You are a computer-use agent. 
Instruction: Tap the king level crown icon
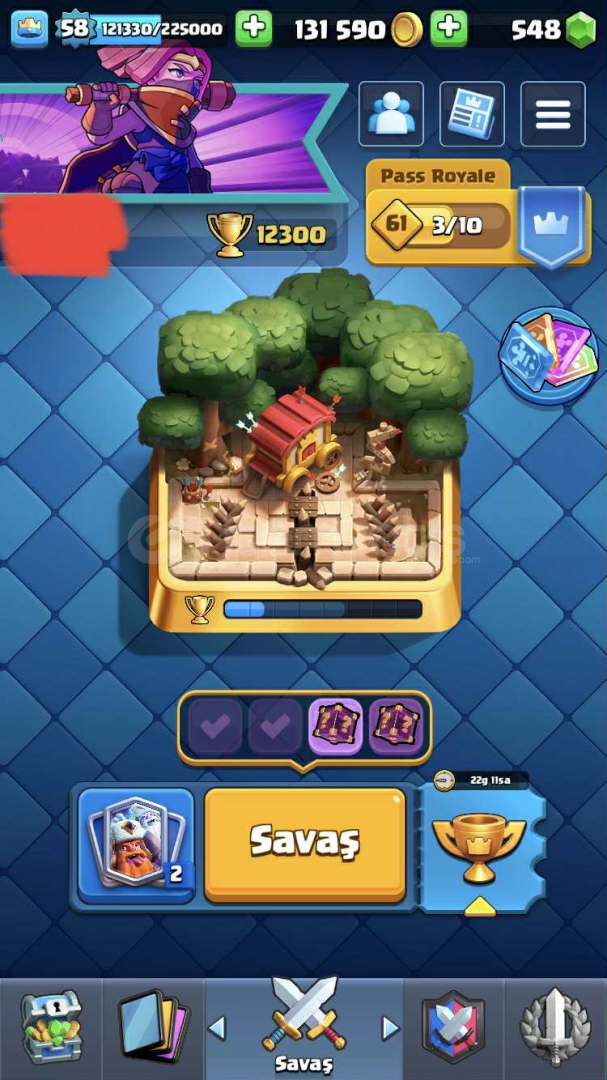[x=30, y=29]
